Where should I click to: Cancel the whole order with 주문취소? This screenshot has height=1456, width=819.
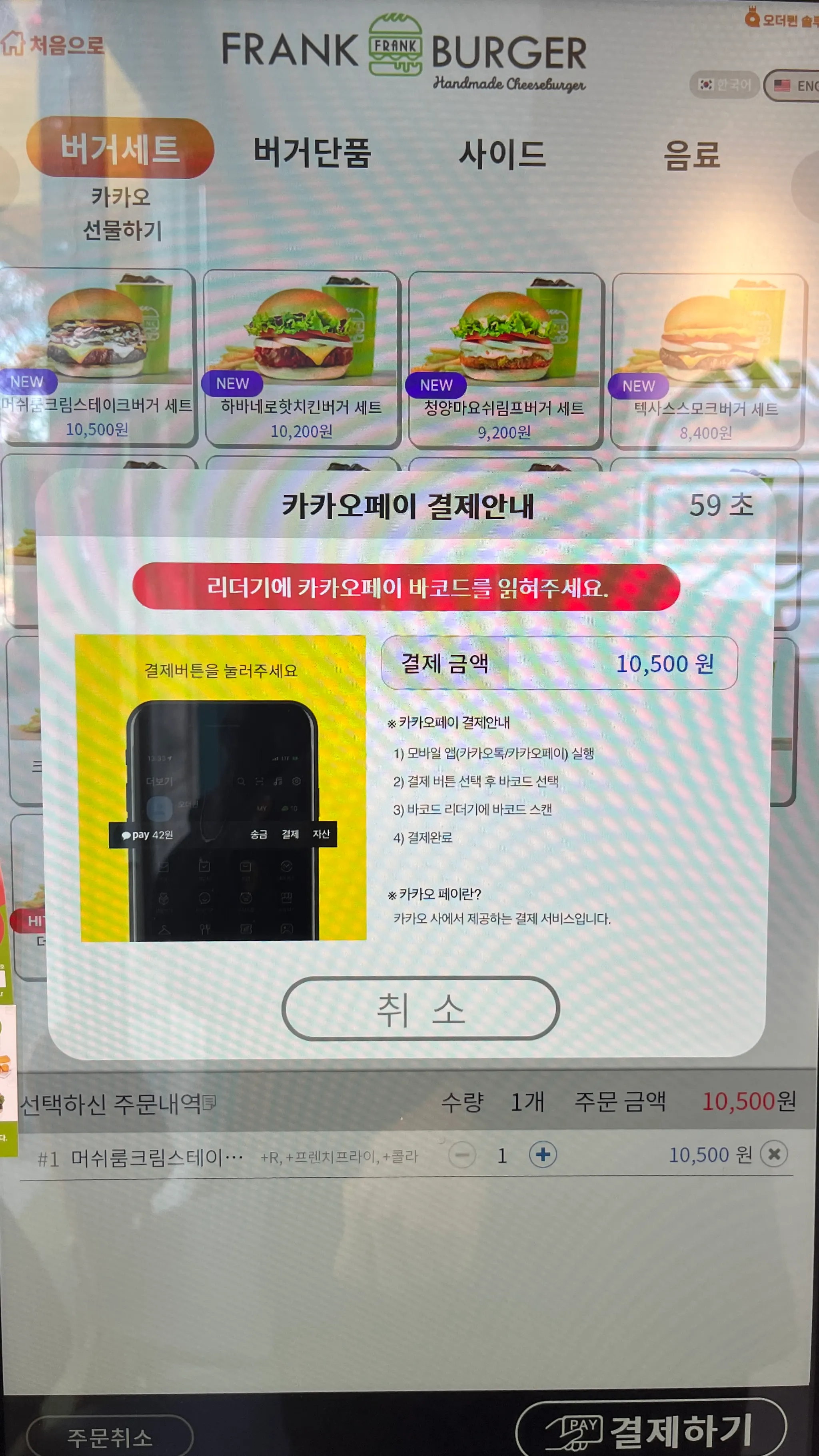110,1436
